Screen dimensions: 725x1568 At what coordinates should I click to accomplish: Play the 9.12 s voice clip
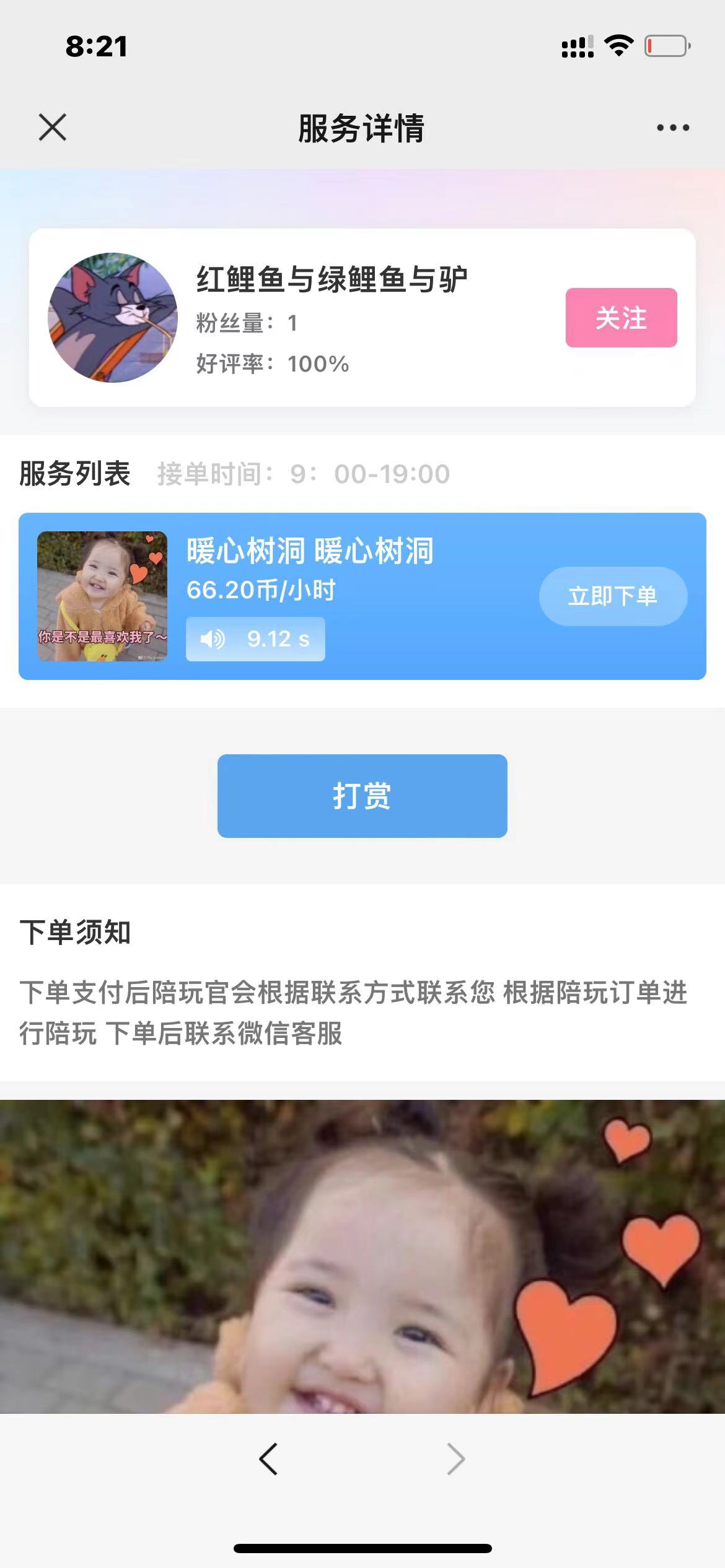point(255,639)
